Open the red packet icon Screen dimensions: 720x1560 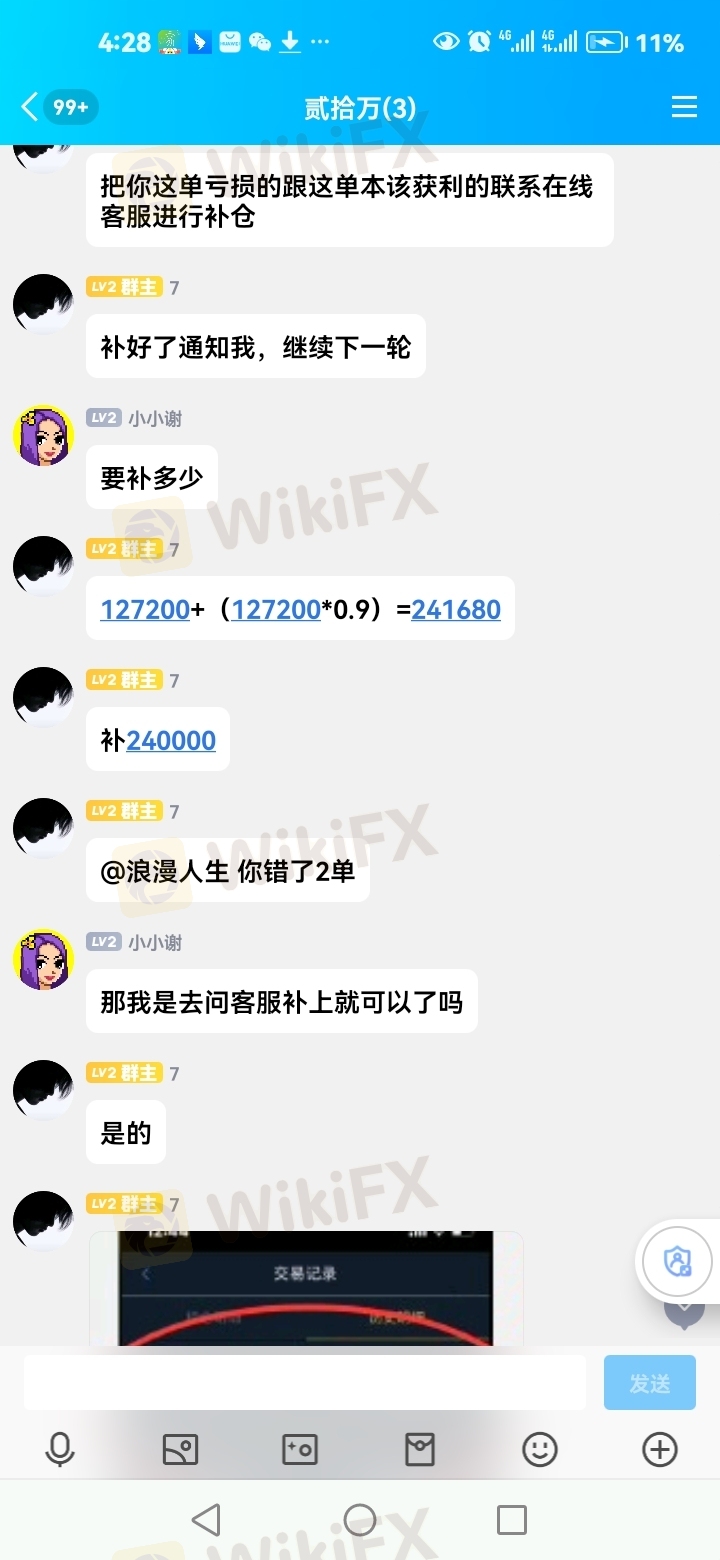420,1449
